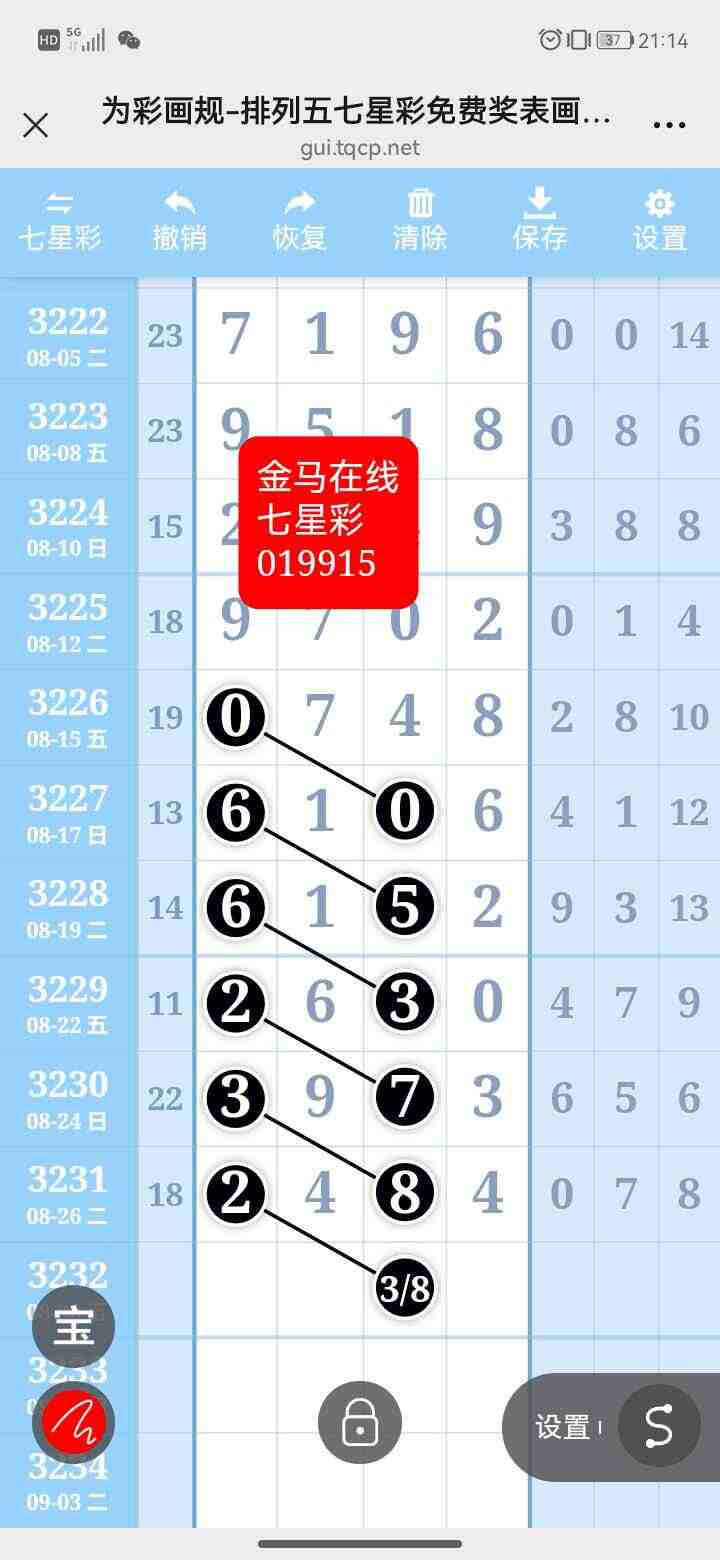Tap the alarm clock status bar icon
Viewport: 720px width, 1560px height.
coord(549,40)
